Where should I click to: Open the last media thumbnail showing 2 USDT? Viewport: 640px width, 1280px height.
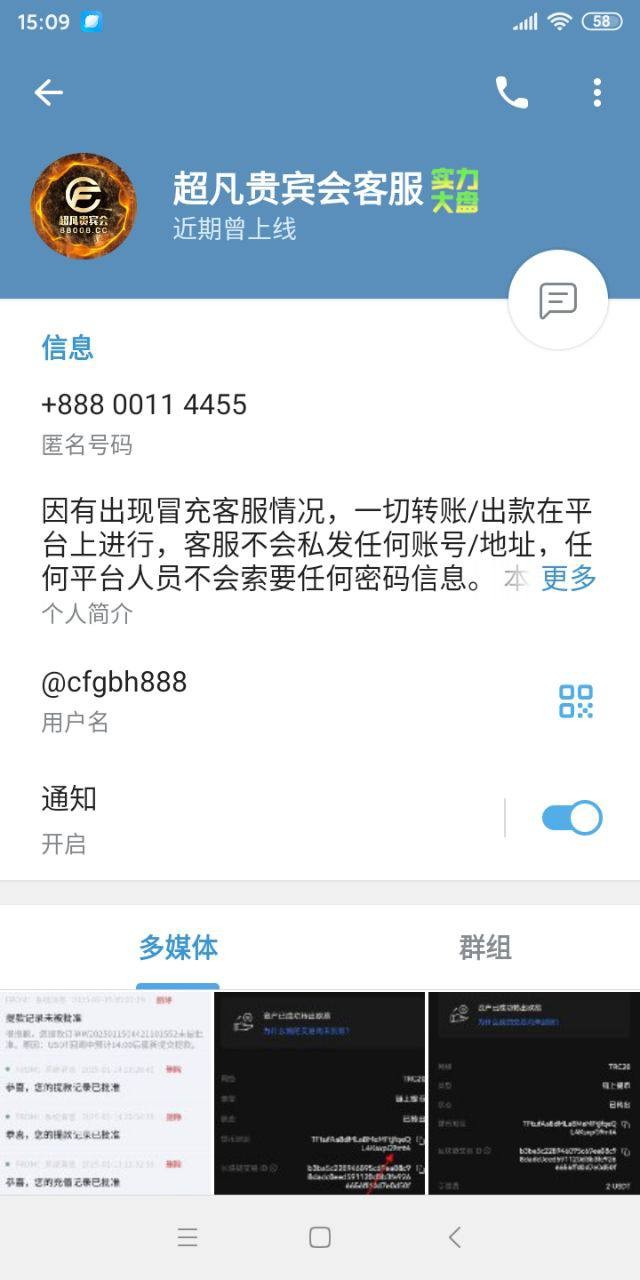(x=534, y=1093)
